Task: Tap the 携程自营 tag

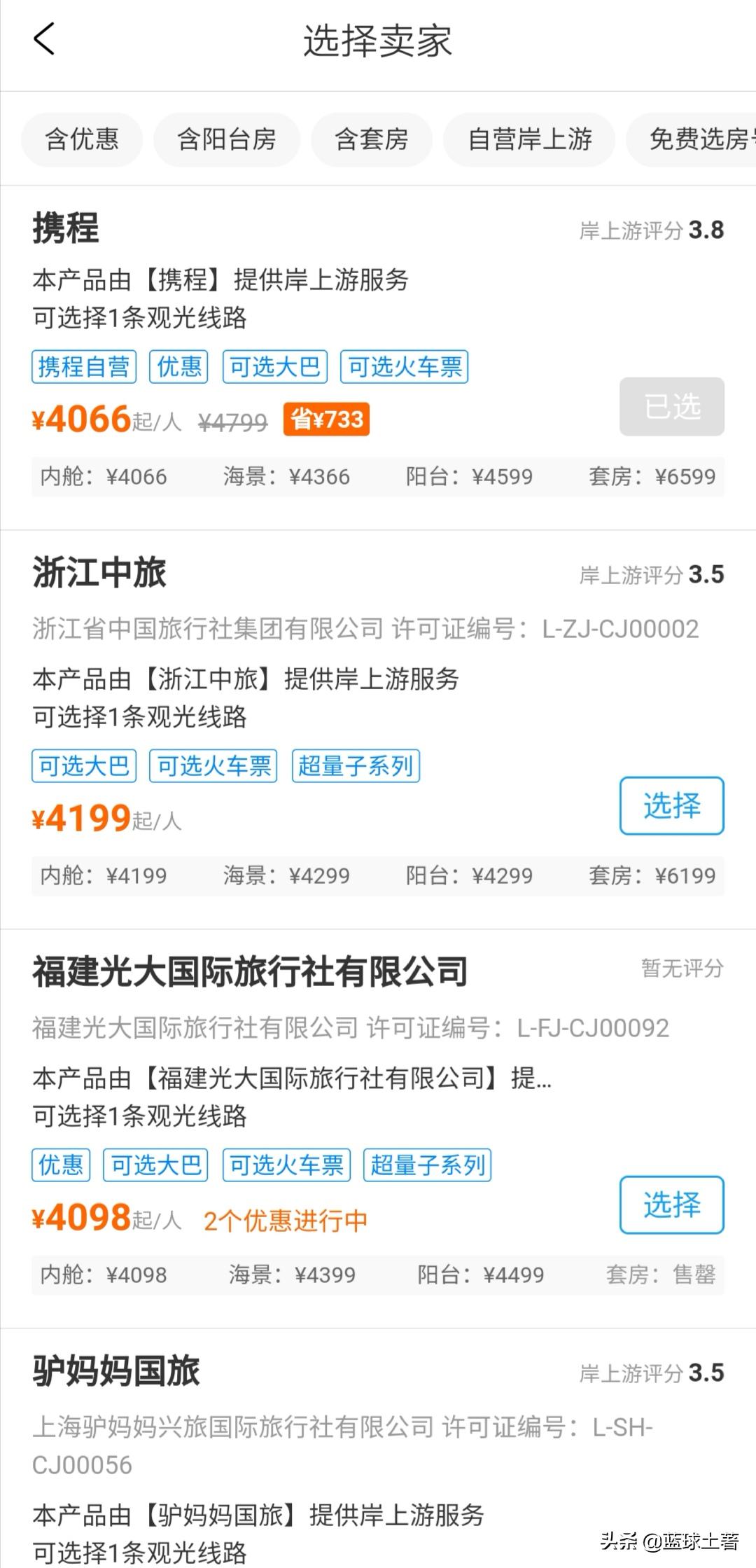Action: click(x=84, y=366)
